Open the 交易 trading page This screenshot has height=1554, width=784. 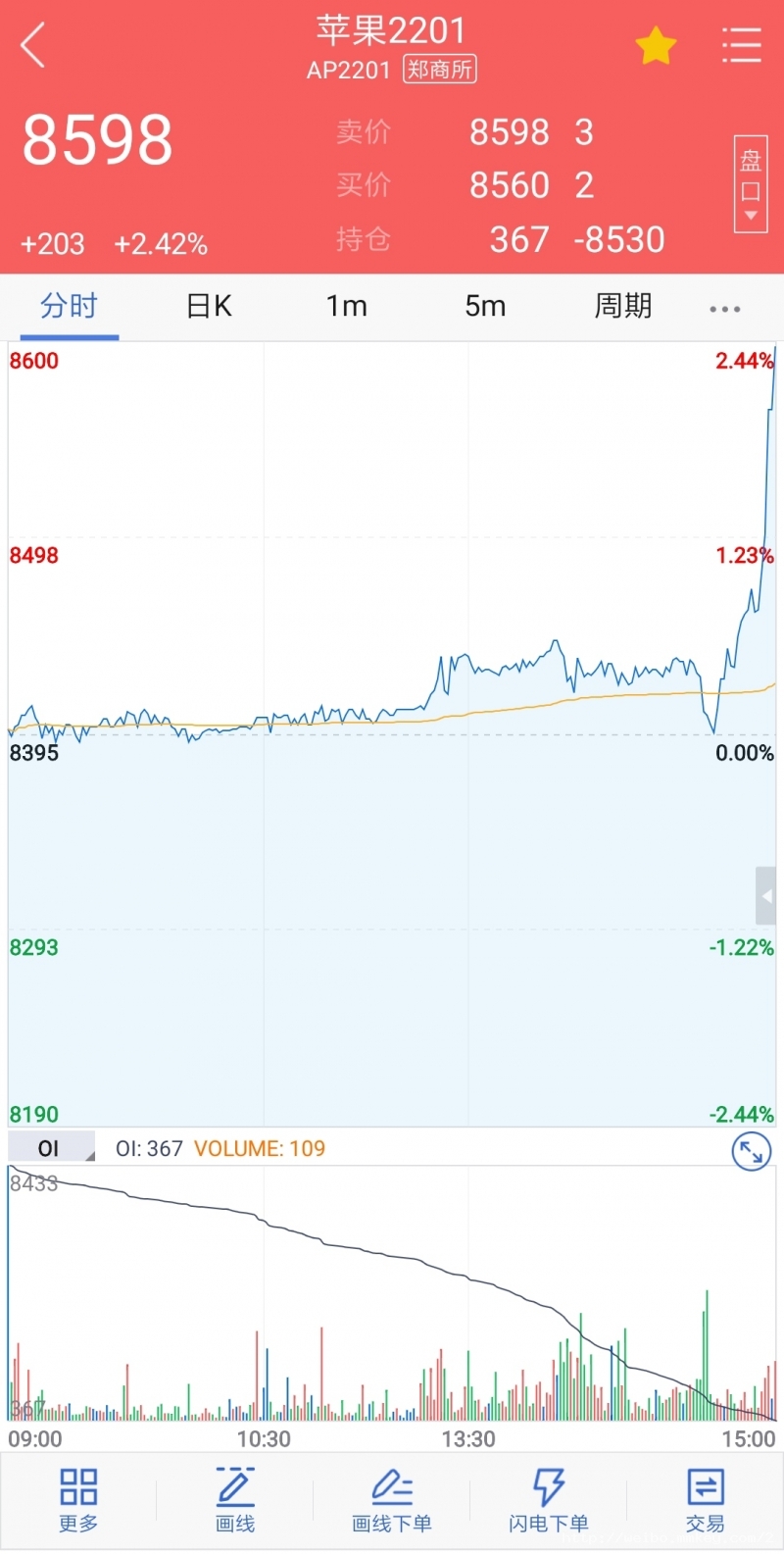[706, 1500]
